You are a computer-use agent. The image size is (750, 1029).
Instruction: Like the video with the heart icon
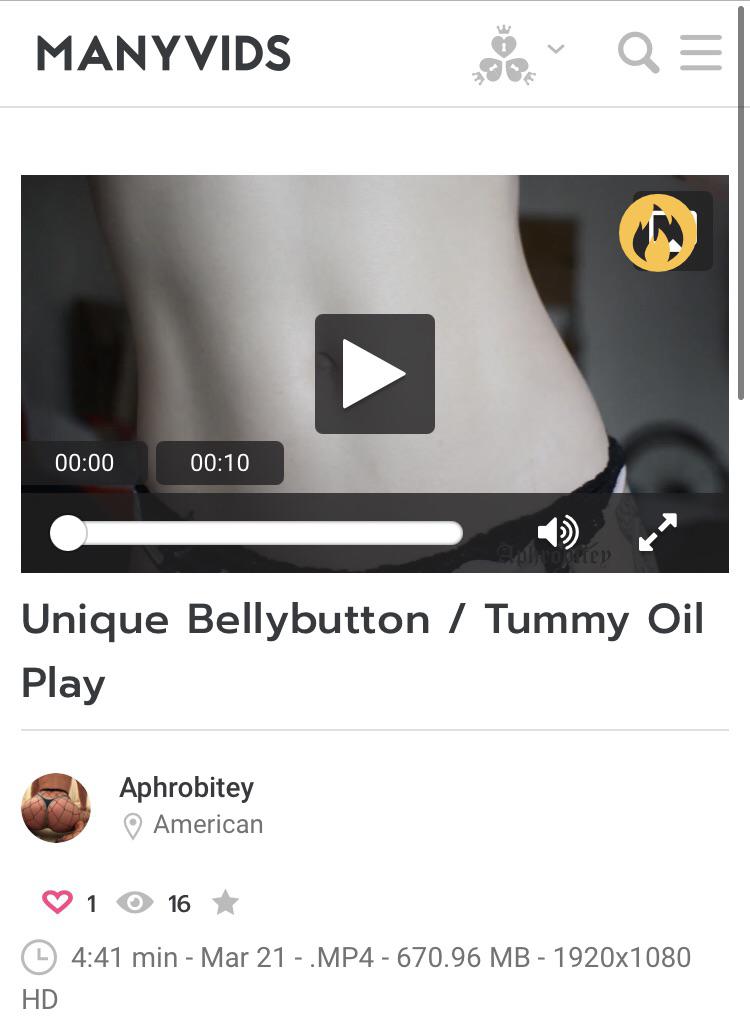(x=57, y=902)
